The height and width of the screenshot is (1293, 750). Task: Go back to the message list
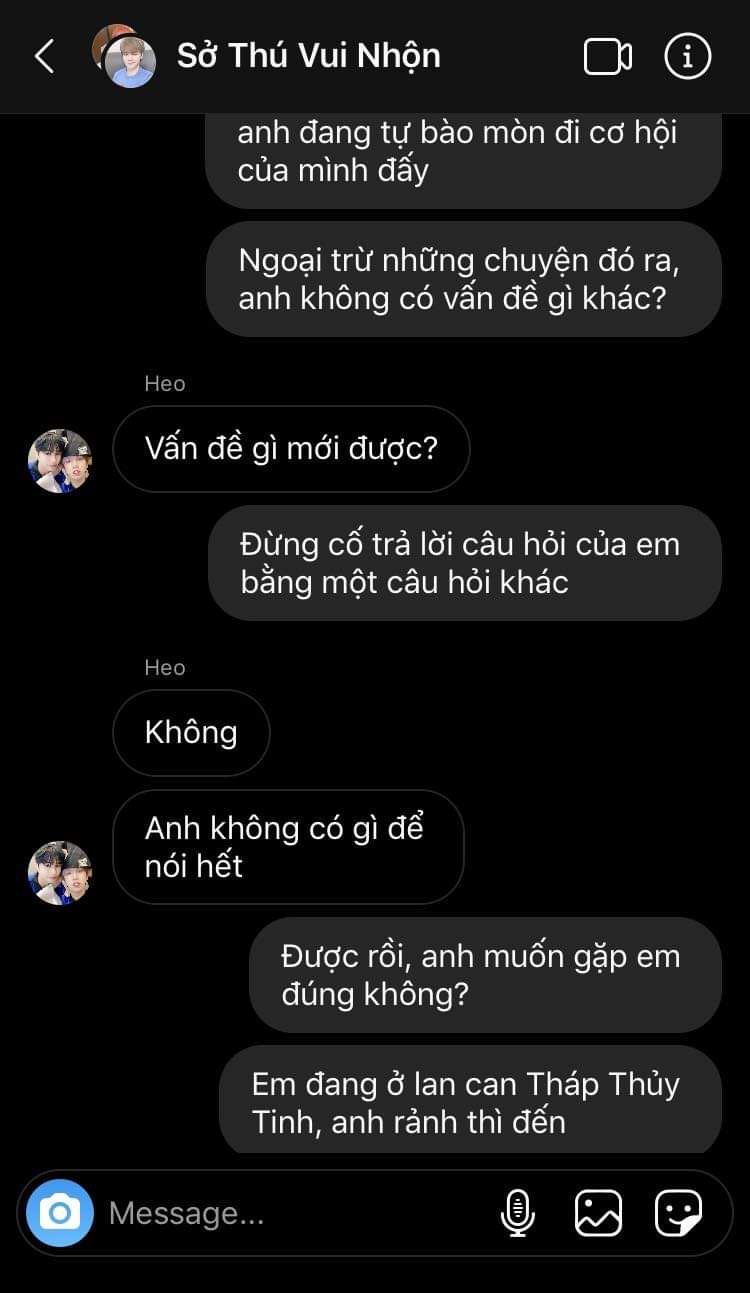[x=44, y=57]
